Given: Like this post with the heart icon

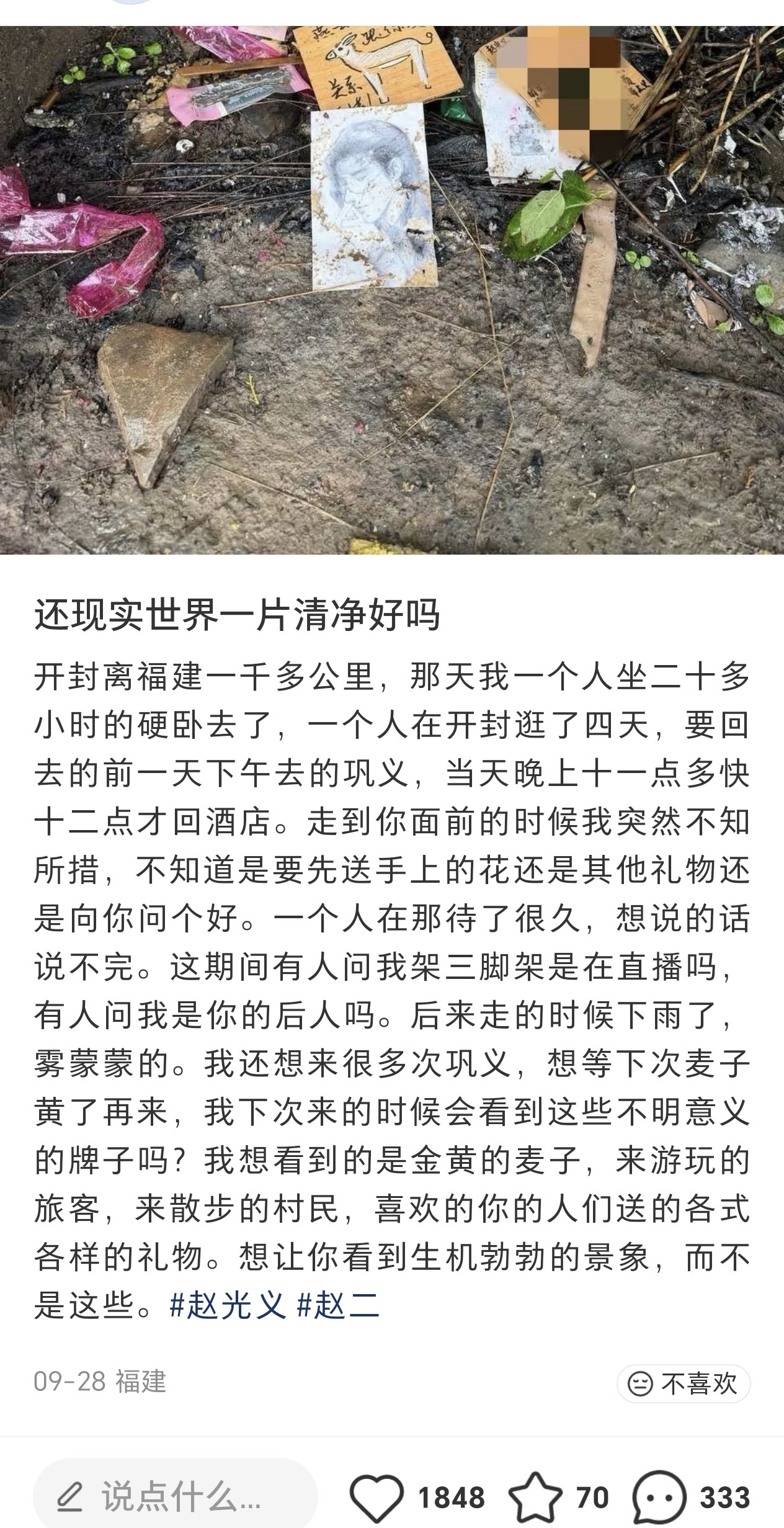Looking at the screenshot, I should pos(376,1498).
